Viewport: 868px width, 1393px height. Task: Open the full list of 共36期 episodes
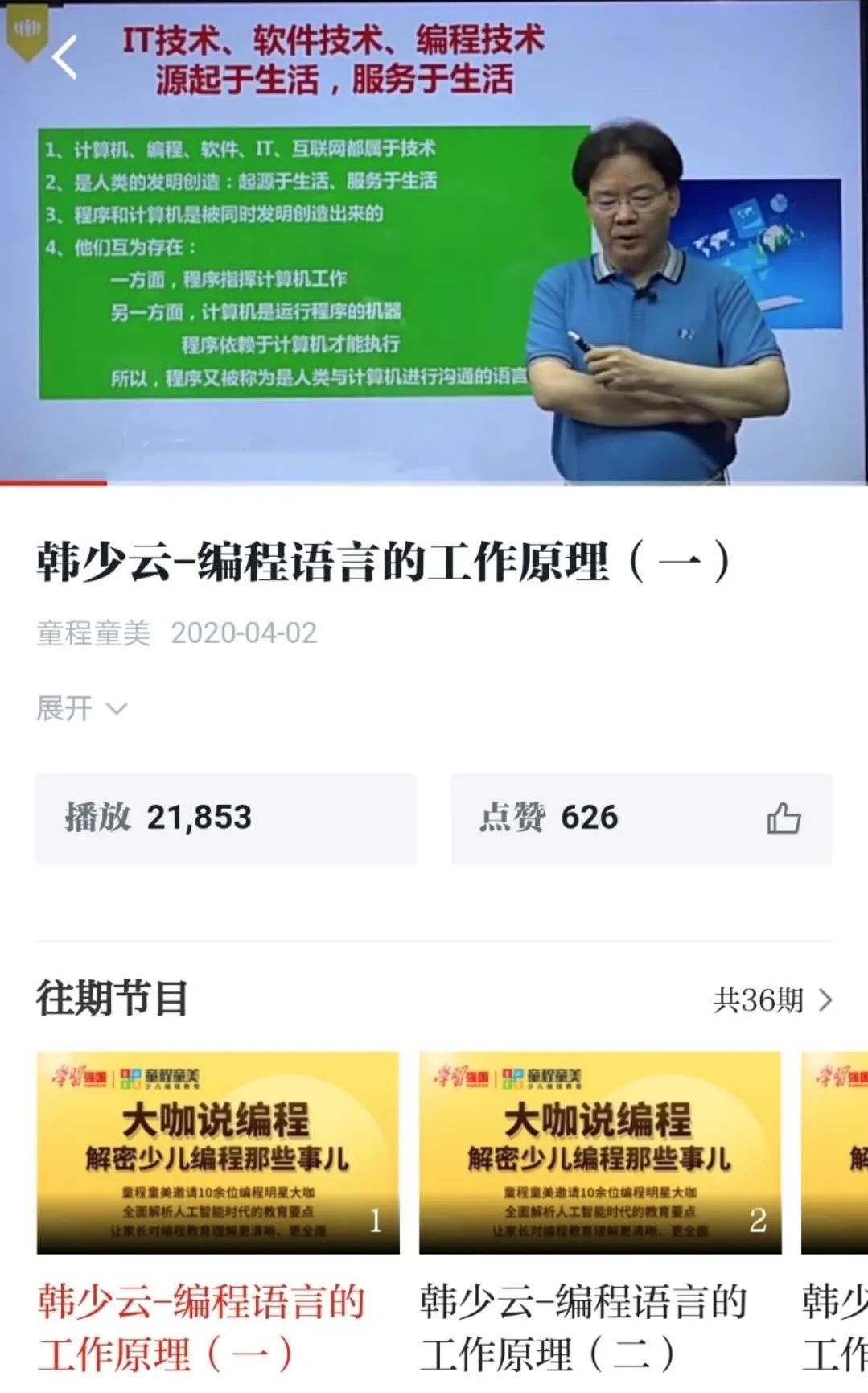pos(772,1000)
